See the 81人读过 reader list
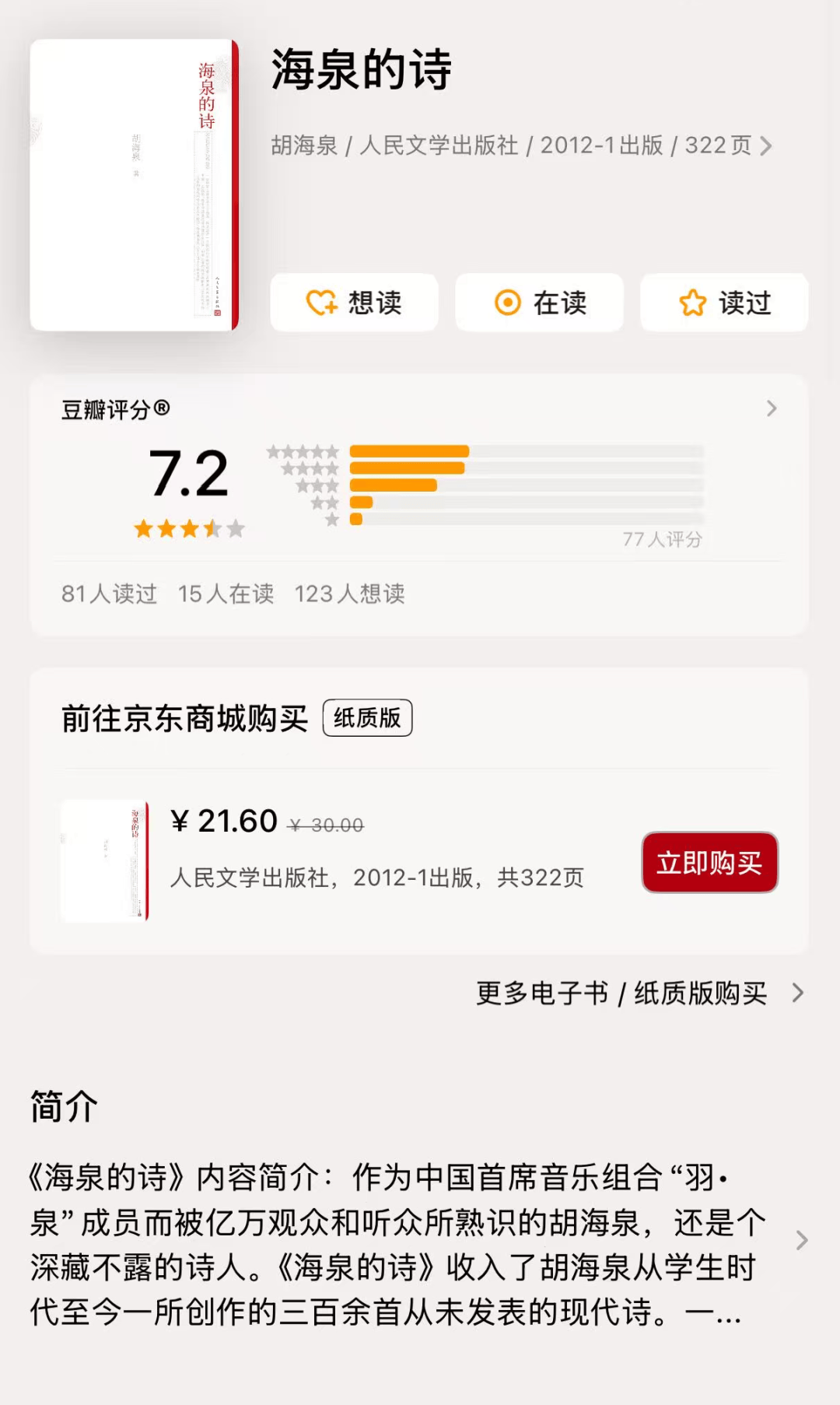Screen dimensions: 840x1405 click(109, 594)
